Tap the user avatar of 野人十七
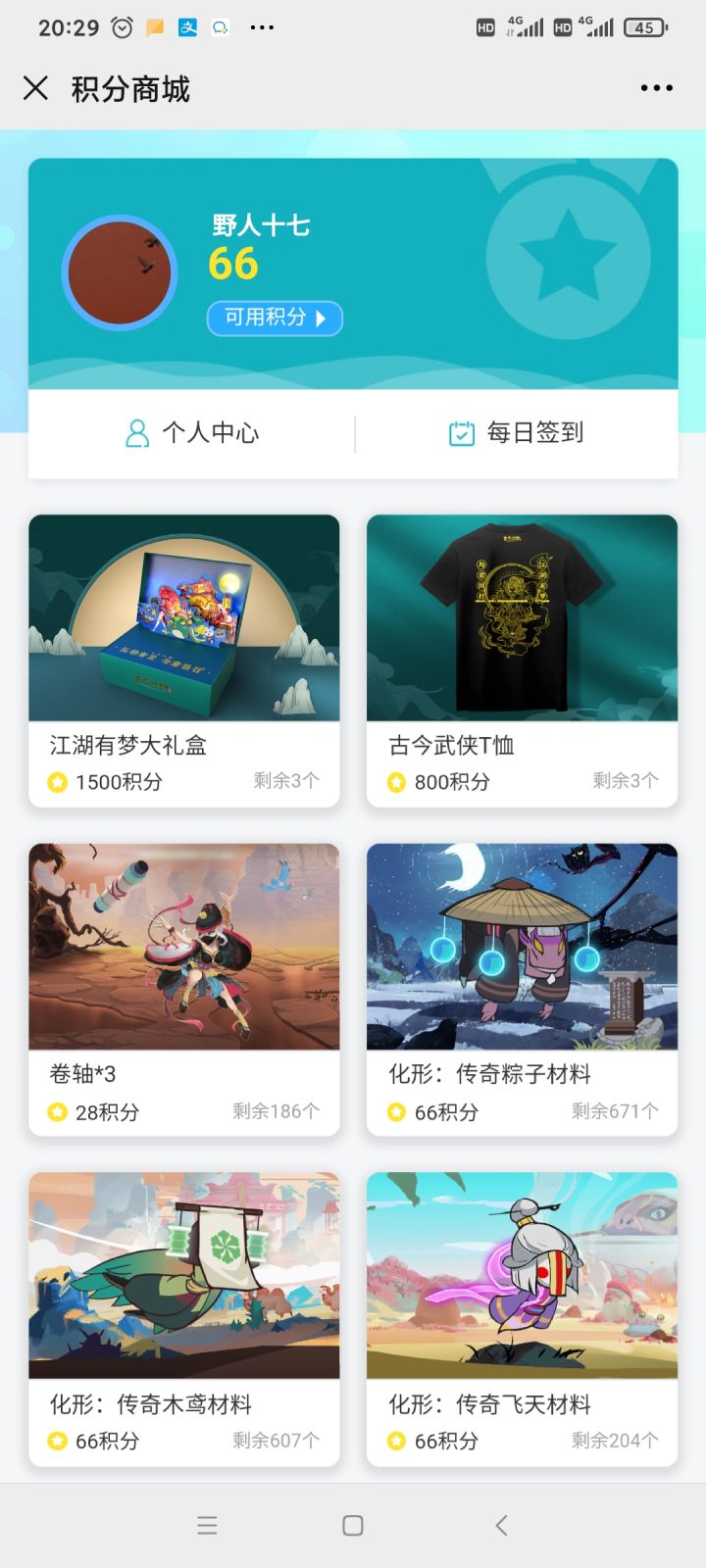 click(120, 272)
